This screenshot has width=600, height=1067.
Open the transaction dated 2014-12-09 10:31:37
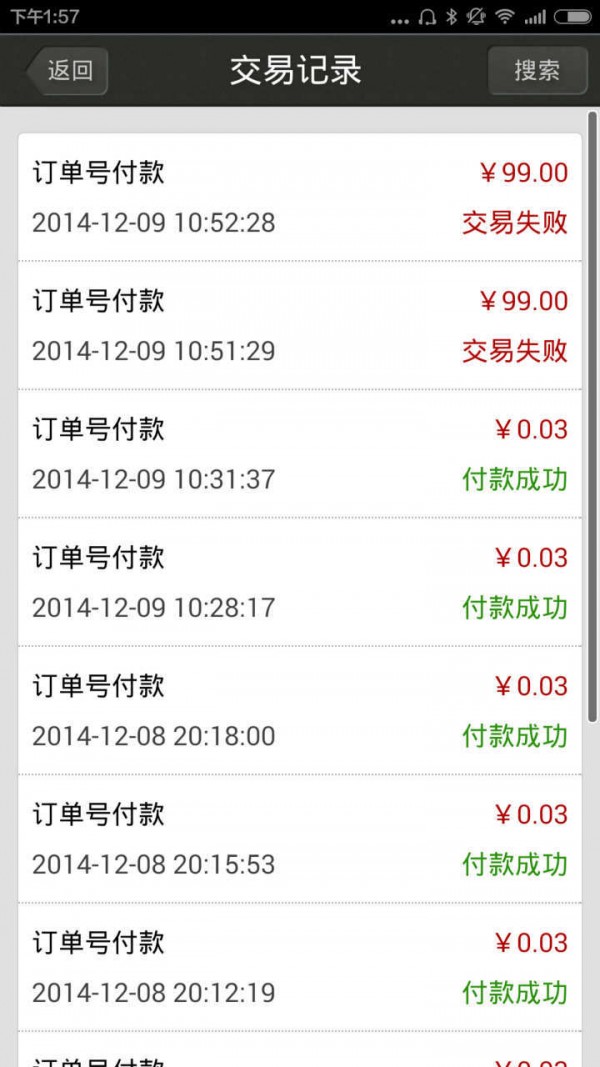(299, 453)
